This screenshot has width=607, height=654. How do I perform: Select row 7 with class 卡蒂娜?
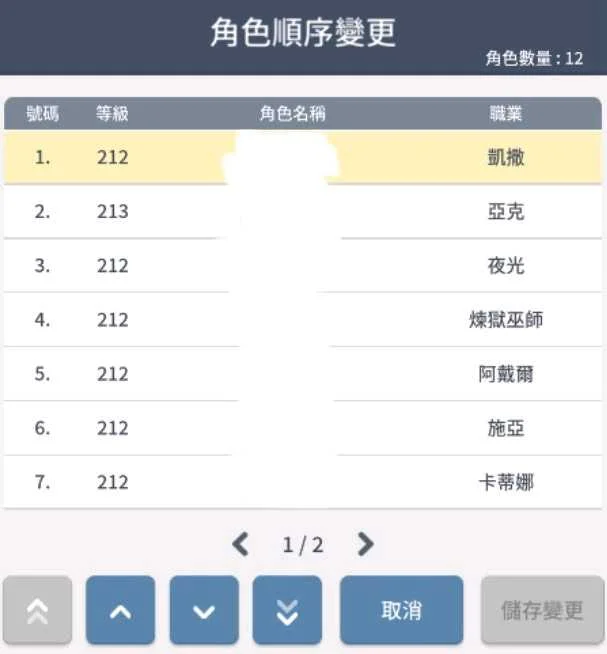(303, 482)
